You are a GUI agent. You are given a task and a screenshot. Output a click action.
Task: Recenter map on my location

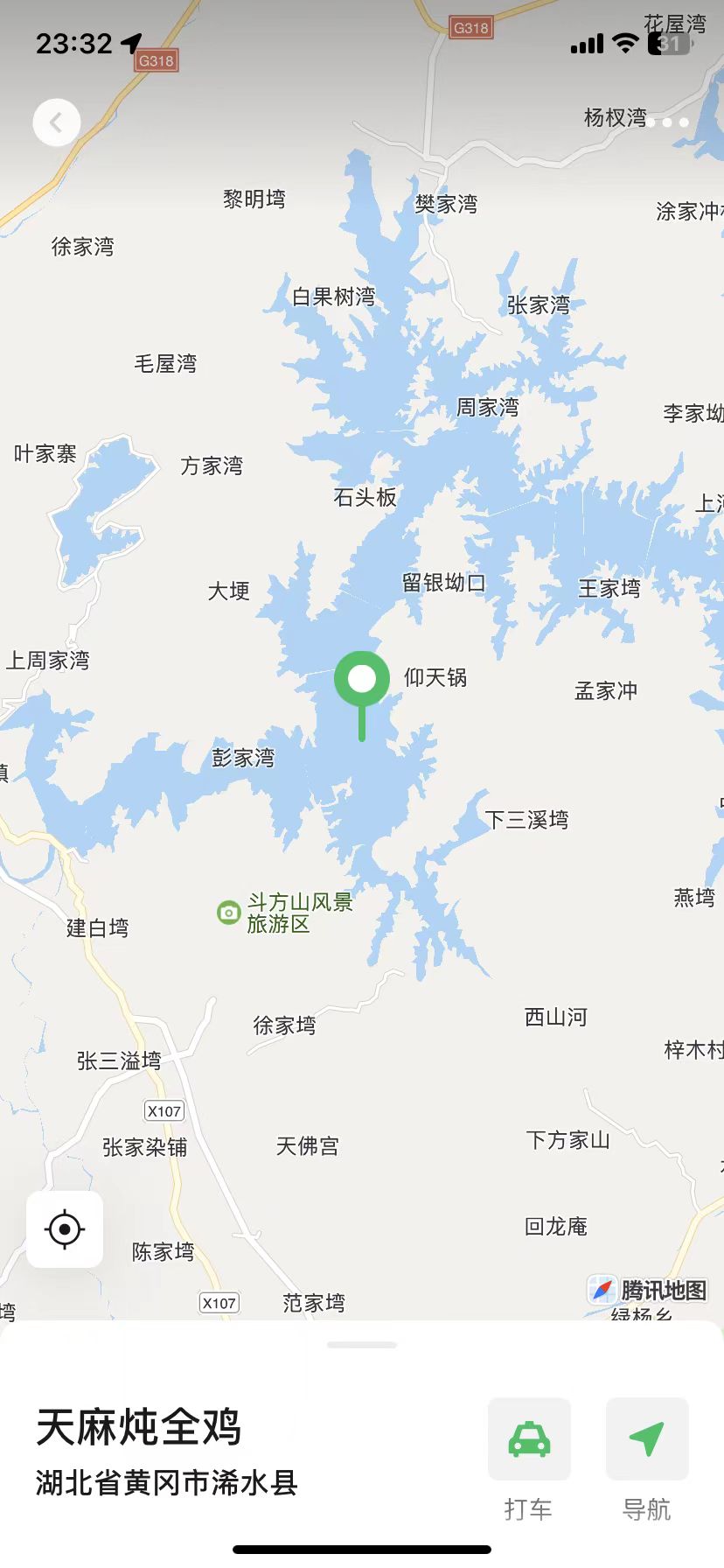coord(65,1228)
